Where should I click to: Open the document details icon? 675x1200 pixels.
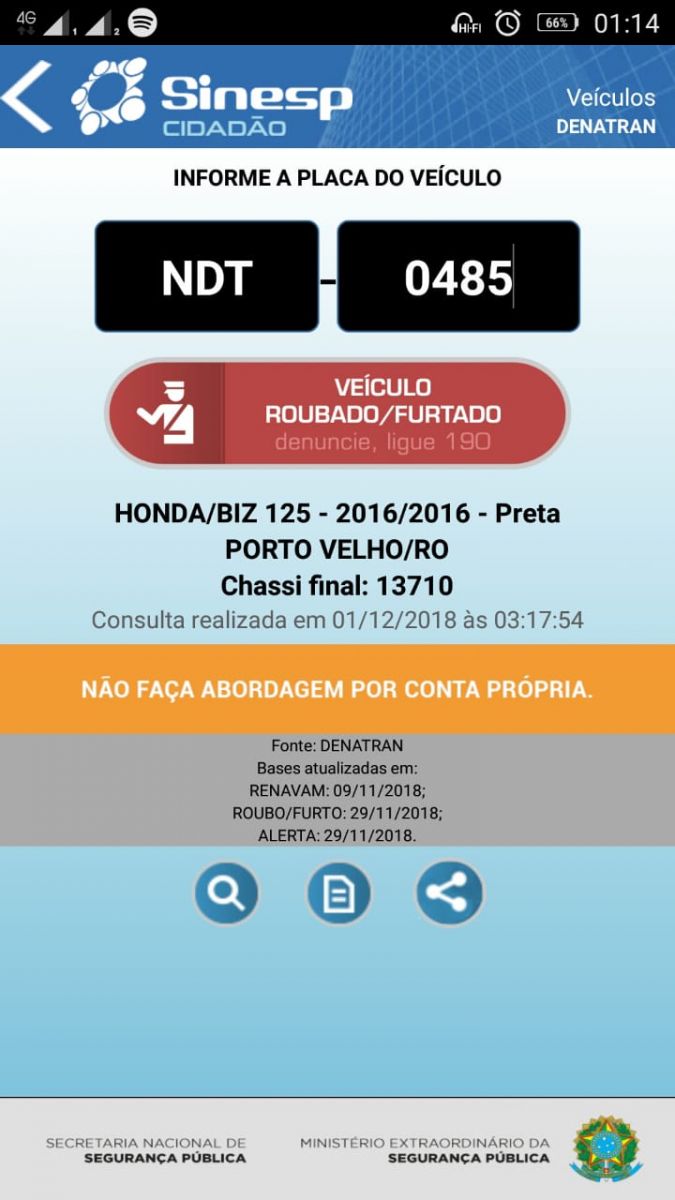point(338,892)
